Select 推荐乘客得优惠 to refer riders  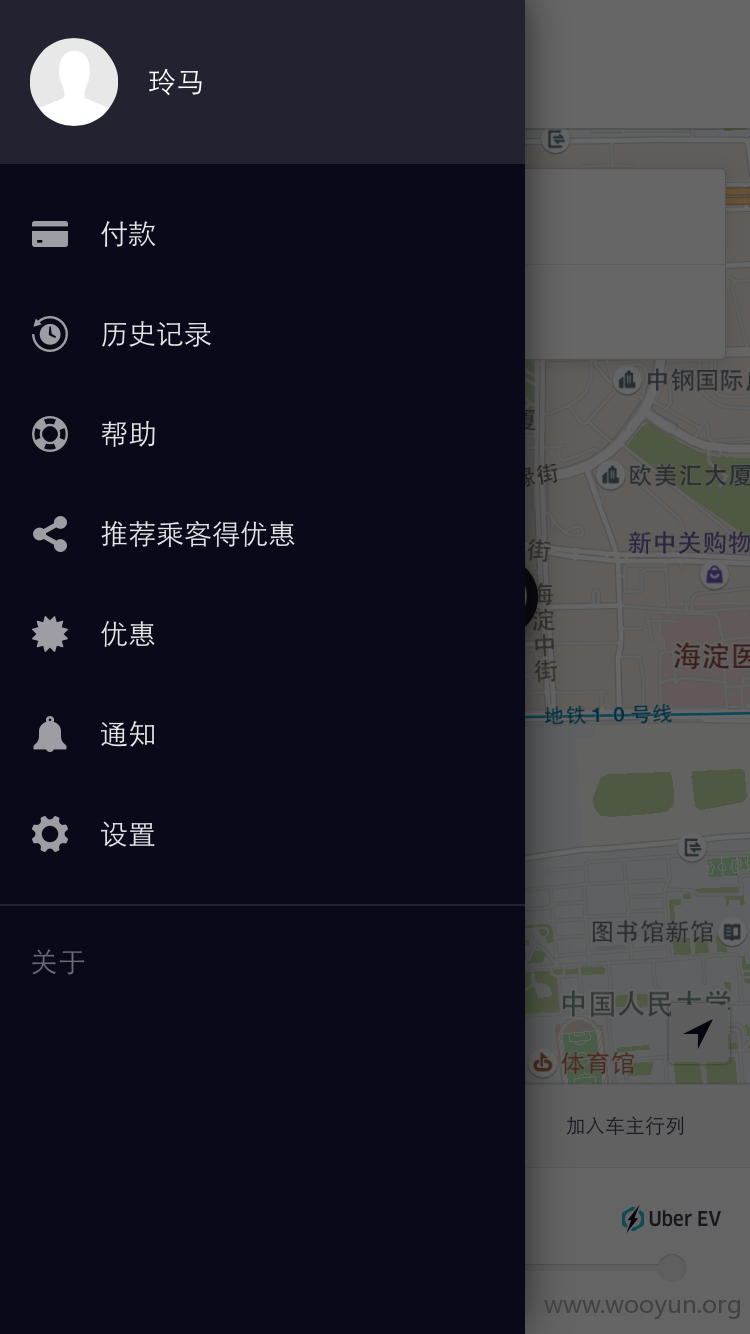point(262,534)
